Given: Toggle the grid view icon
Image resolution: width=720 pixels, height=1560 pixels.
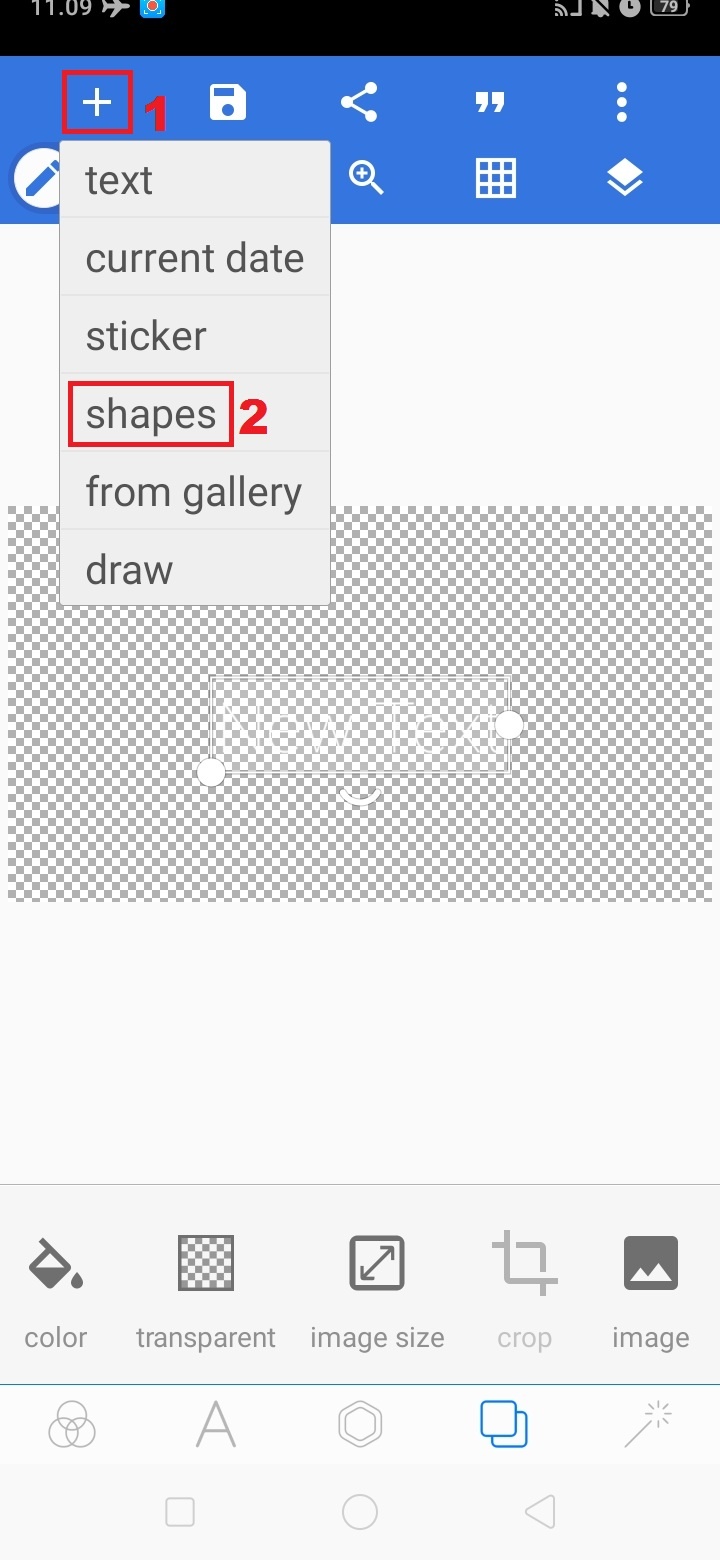Looking at the screenshot, I should coord(495,178).
